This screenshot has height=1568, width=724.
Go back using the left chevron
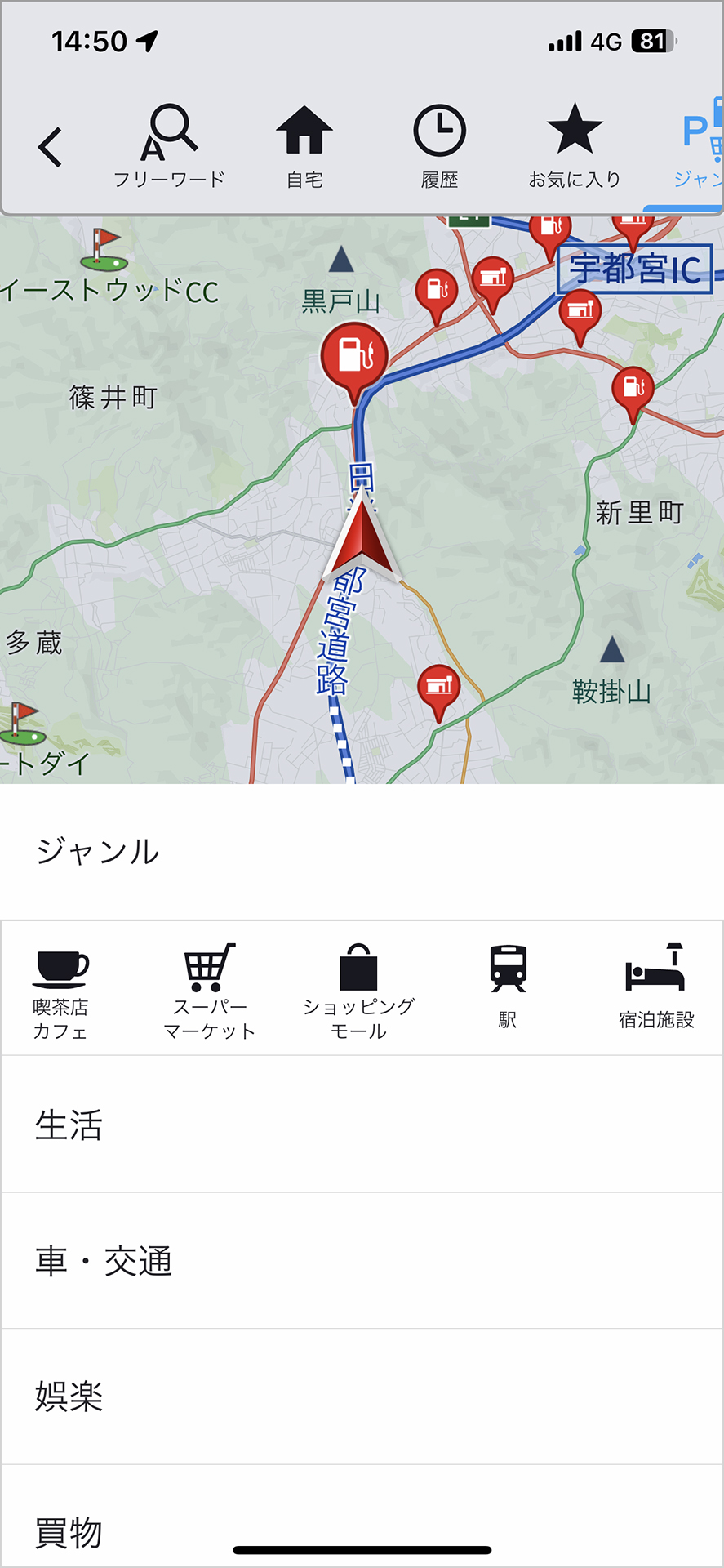click(49, 147)
